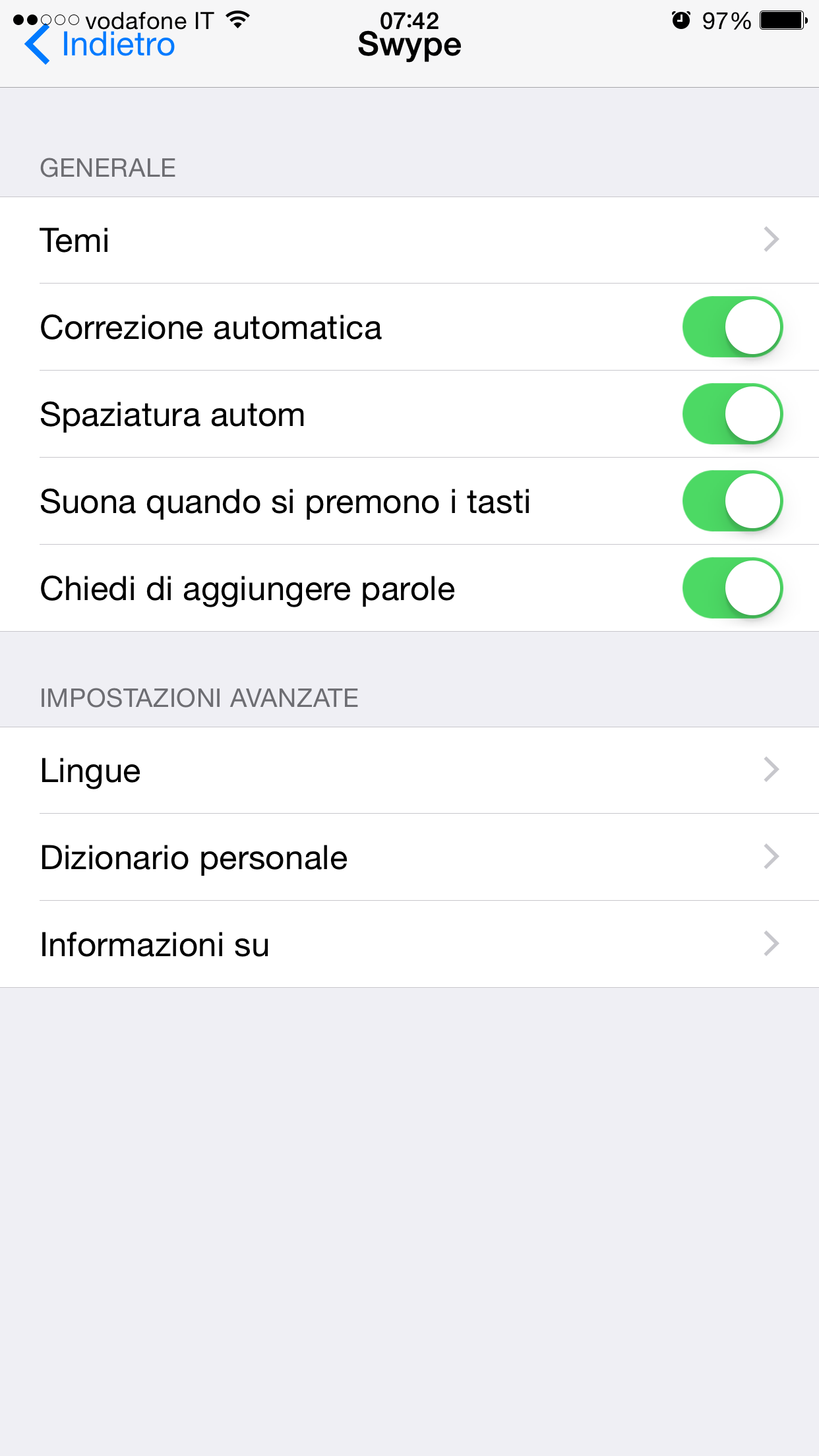Turn off Spaziatura autom switch

coord(732,414)
